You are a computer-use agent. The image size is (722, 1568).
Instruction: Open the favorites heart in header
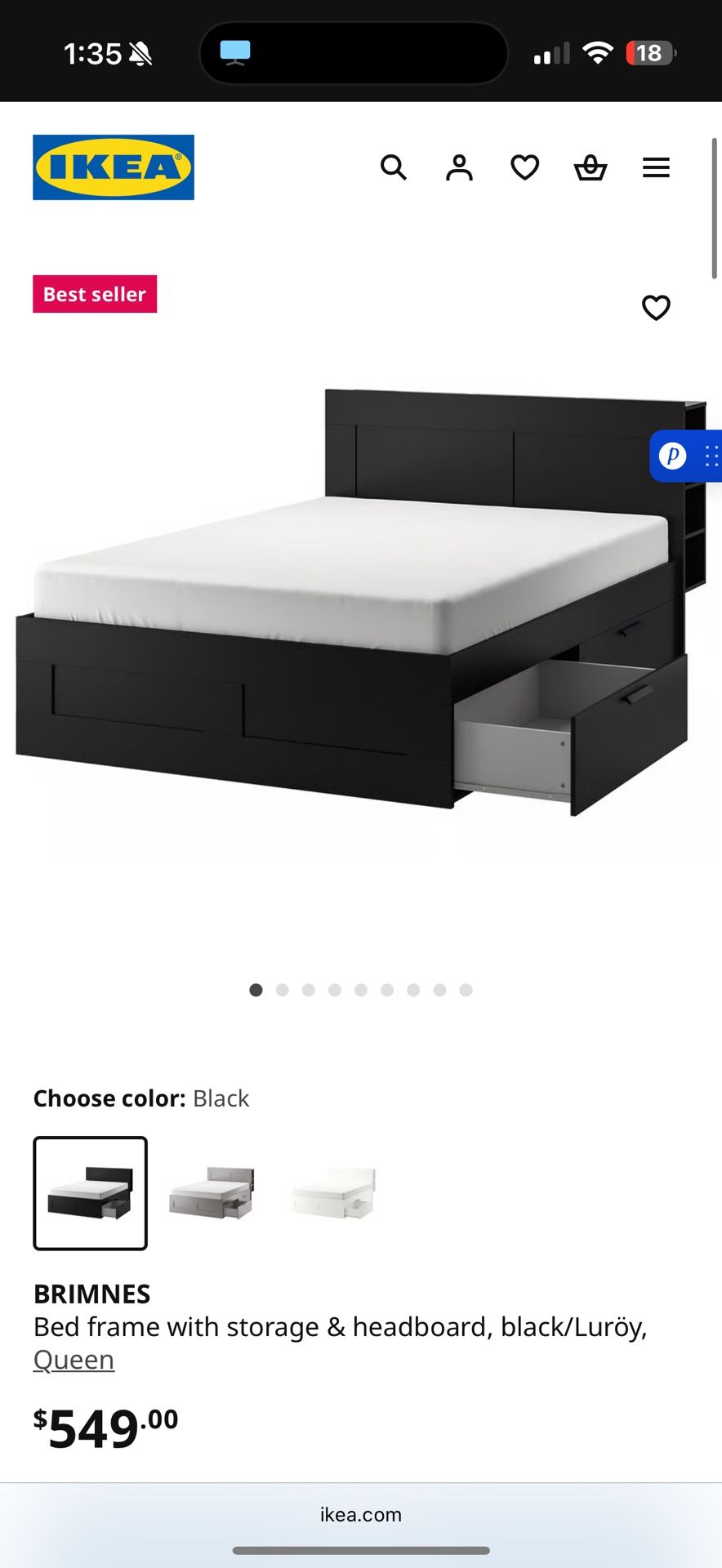pos(524,167)
